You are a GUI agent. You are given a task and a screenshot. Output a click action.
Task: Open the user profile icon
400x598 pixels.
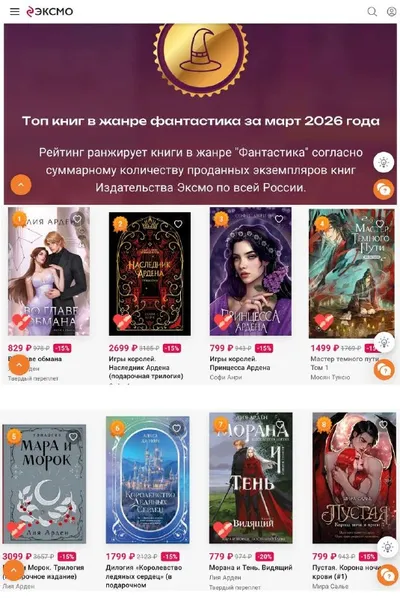click(391, 11)
